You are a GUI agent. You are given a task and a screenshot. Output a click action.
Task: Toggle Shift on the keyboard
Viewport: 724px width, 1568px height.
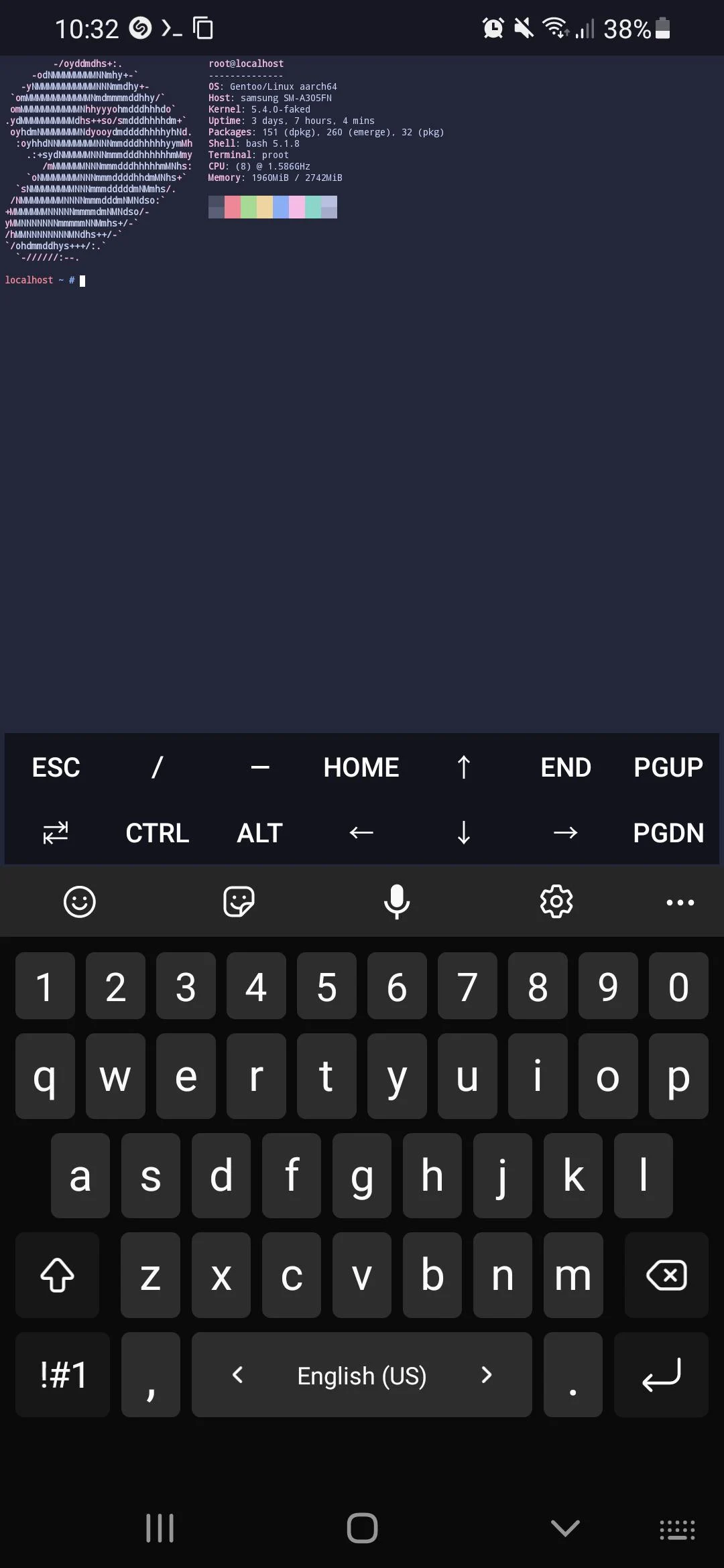[57, 1275]
